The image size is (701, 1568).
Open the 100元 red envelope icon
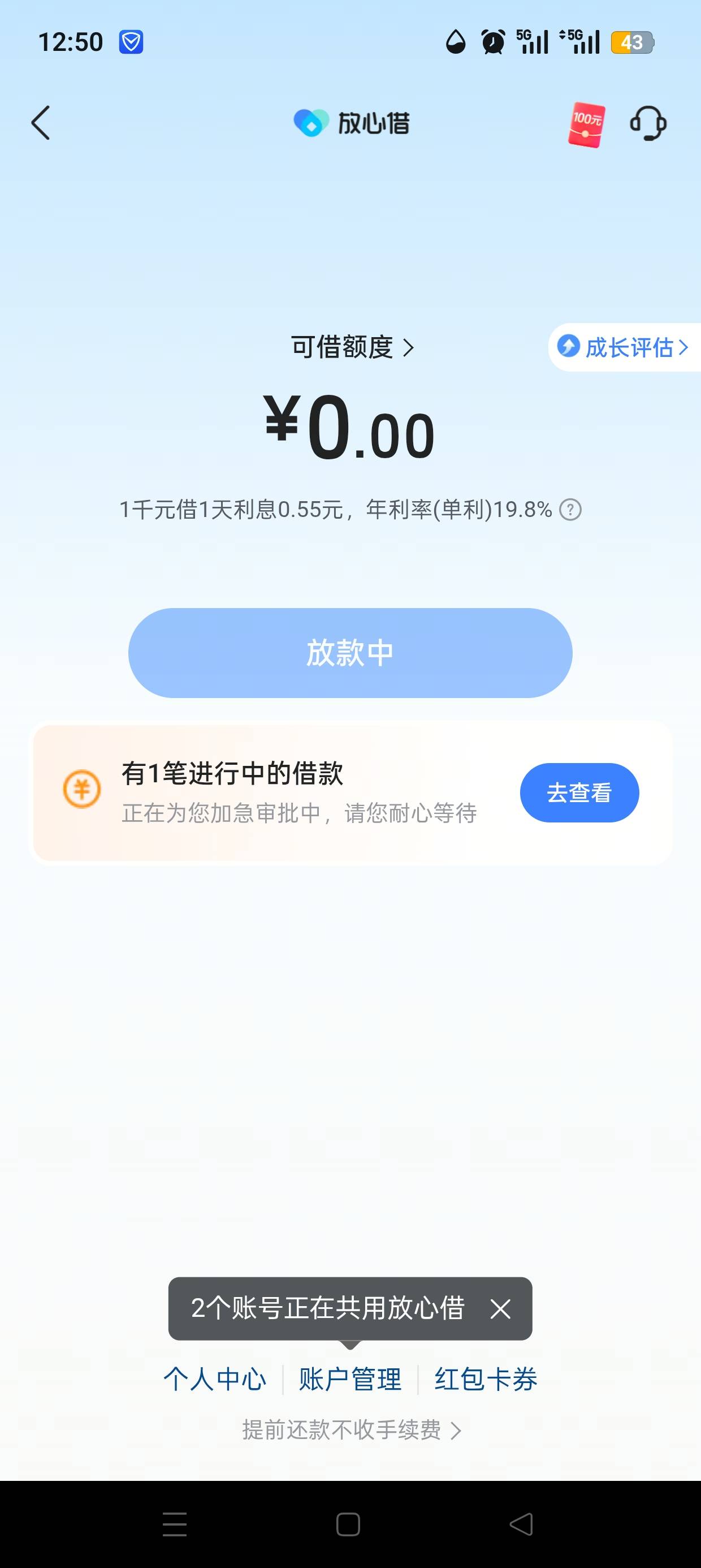[x=586, y=124]
